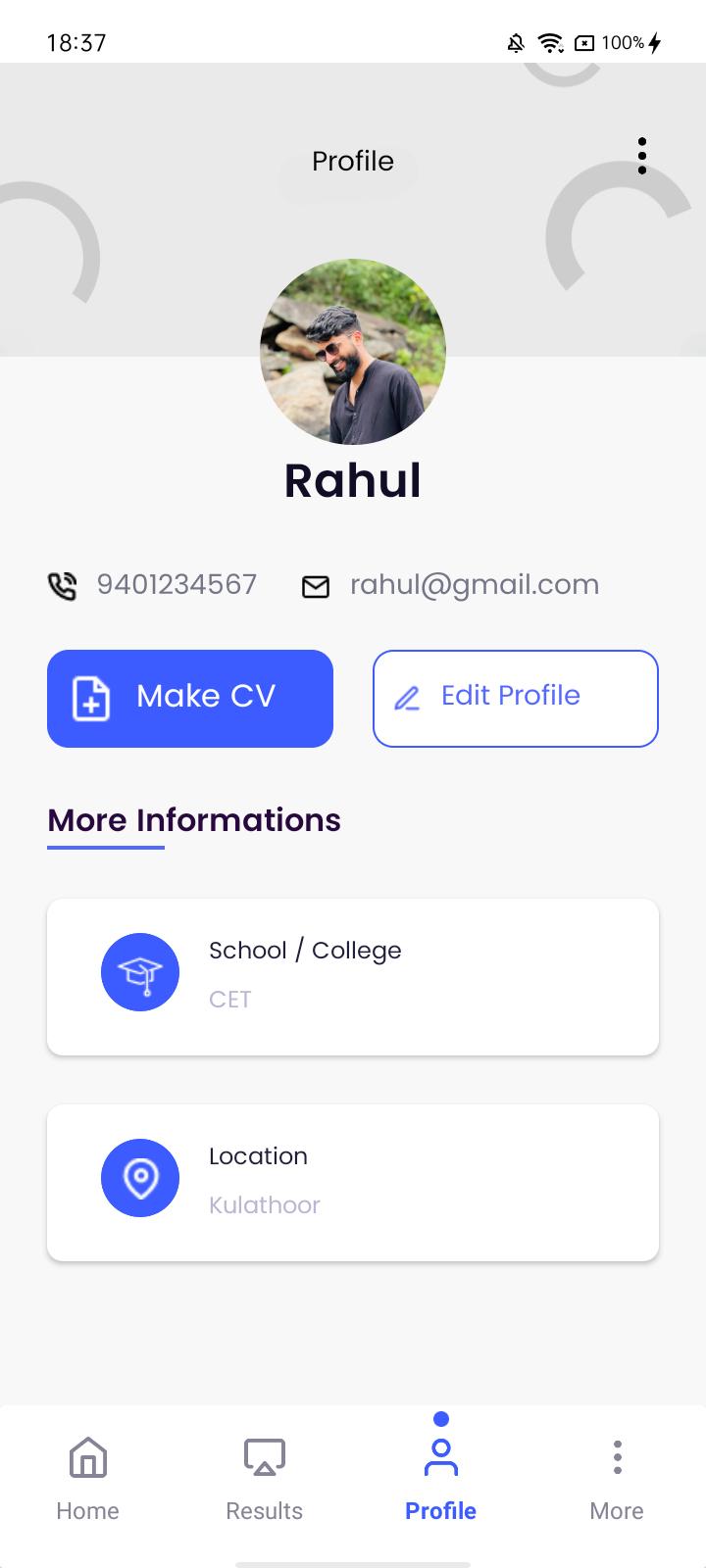This screenshot has height=1568, width=706.
Task: Open the More tab
Action: tap(617, 1480)
